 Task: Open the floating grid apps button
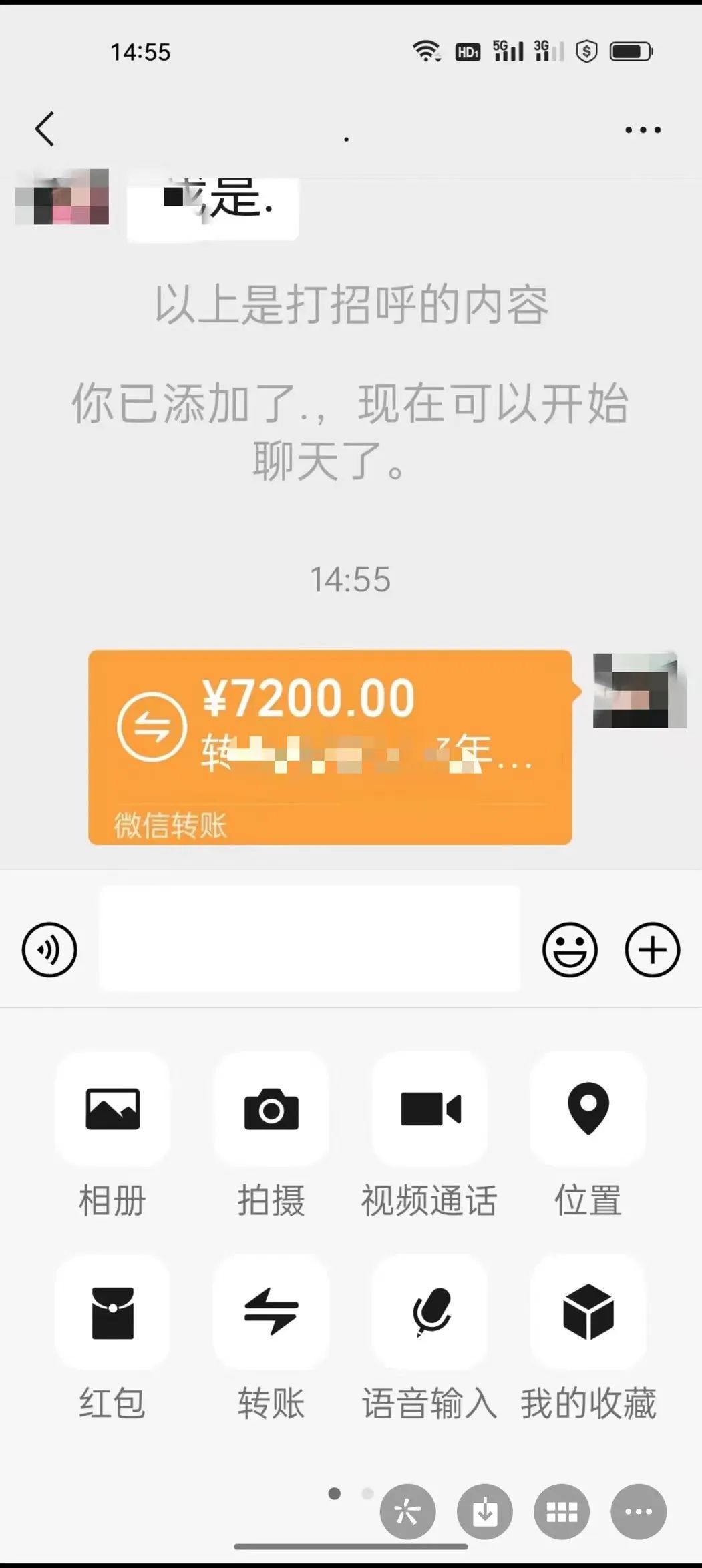562,1511
